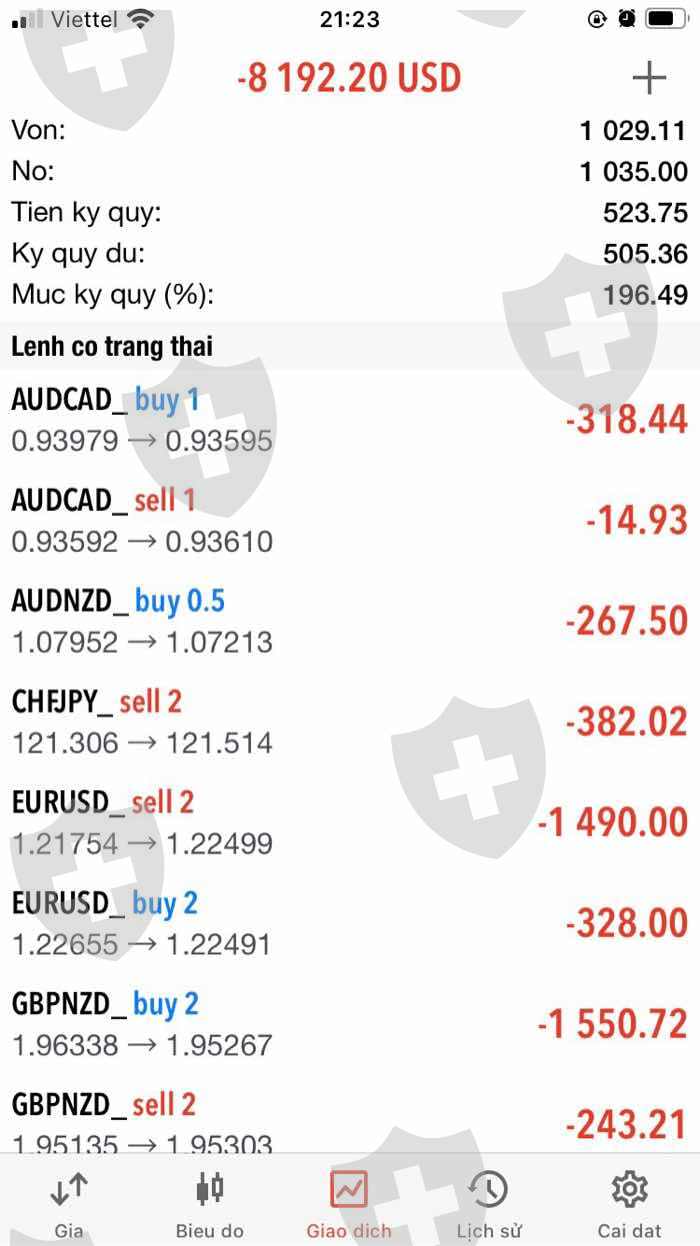The image size is (700, 1246).
Task: Open the CHFJPY sell 2 position
Action: (350, 722)
